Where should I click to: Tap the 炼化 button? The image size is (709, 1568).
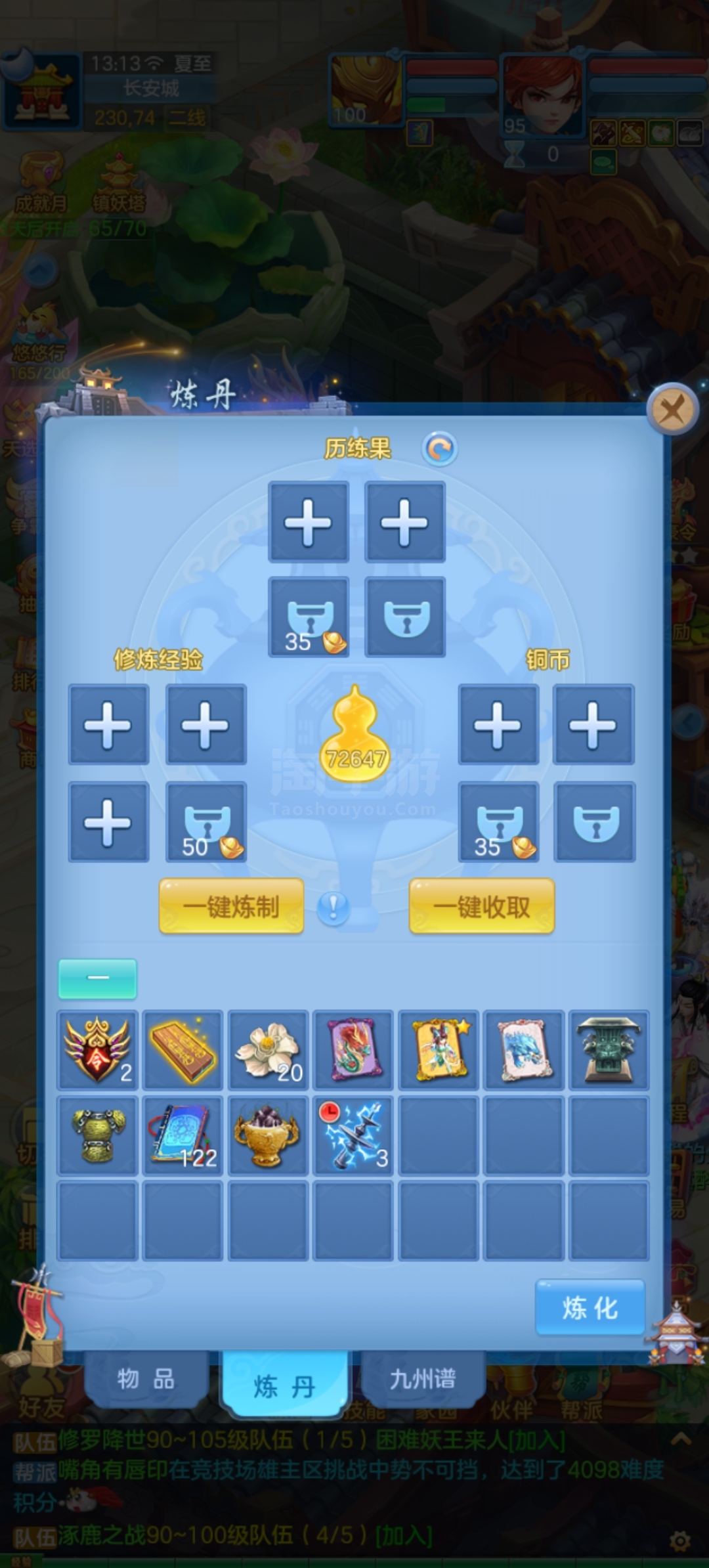590,1308
